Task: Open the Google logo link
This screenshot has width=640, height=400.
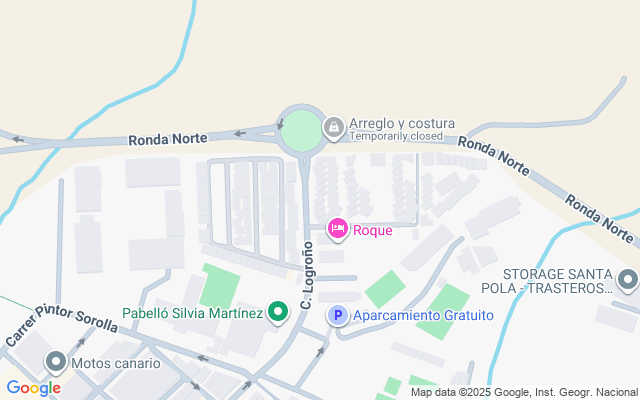Action: coord(33,388)
